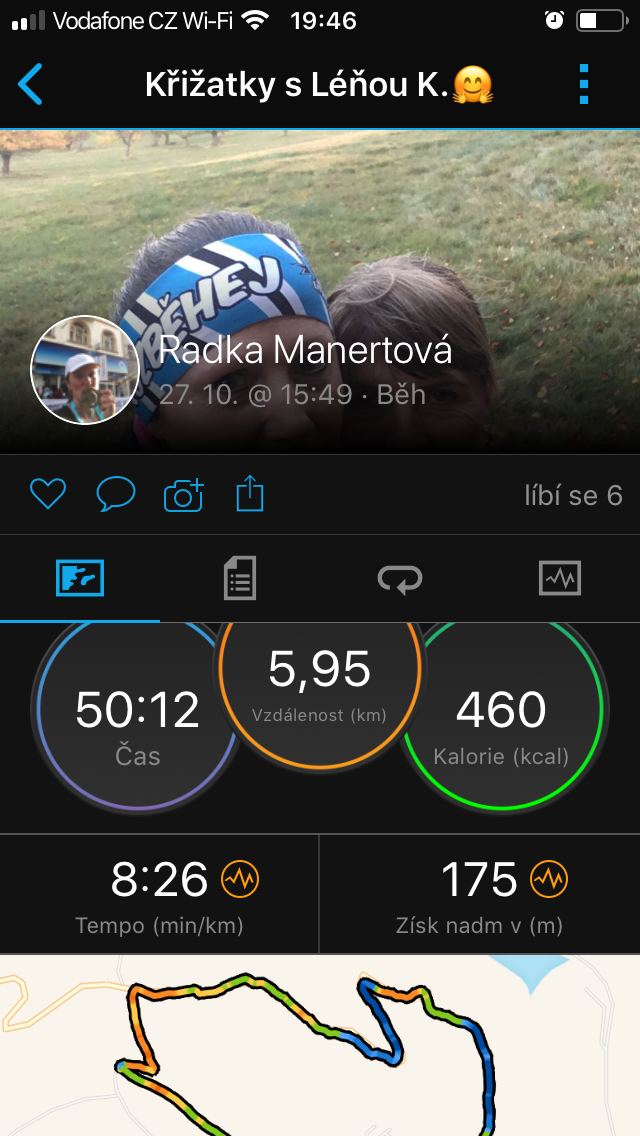This screenshot has width=640, height=1136.
Task: Open comments via the speech bubble icon
Action: (x=116, y=495)
